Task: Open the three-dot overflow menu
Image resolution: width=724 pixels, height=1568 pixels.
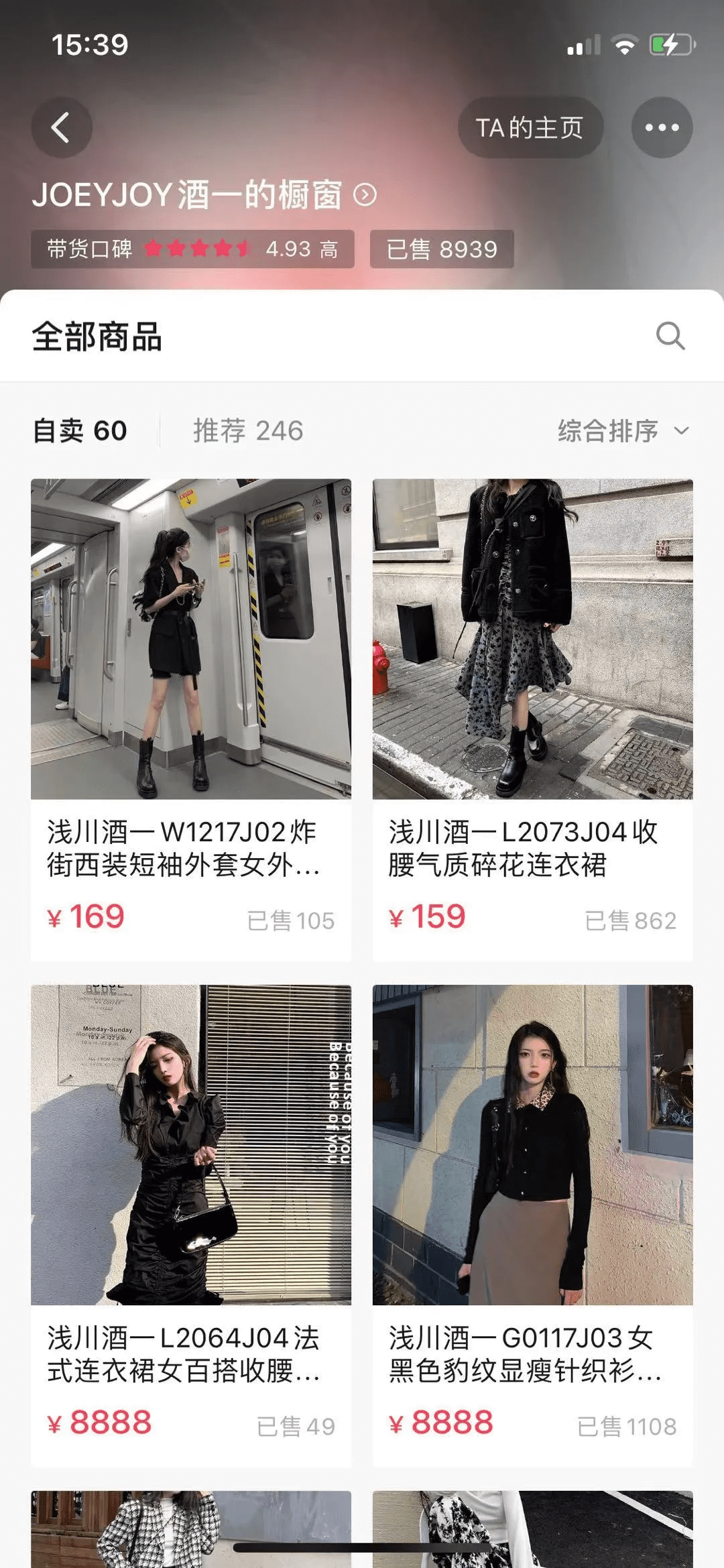Action: 662,127
